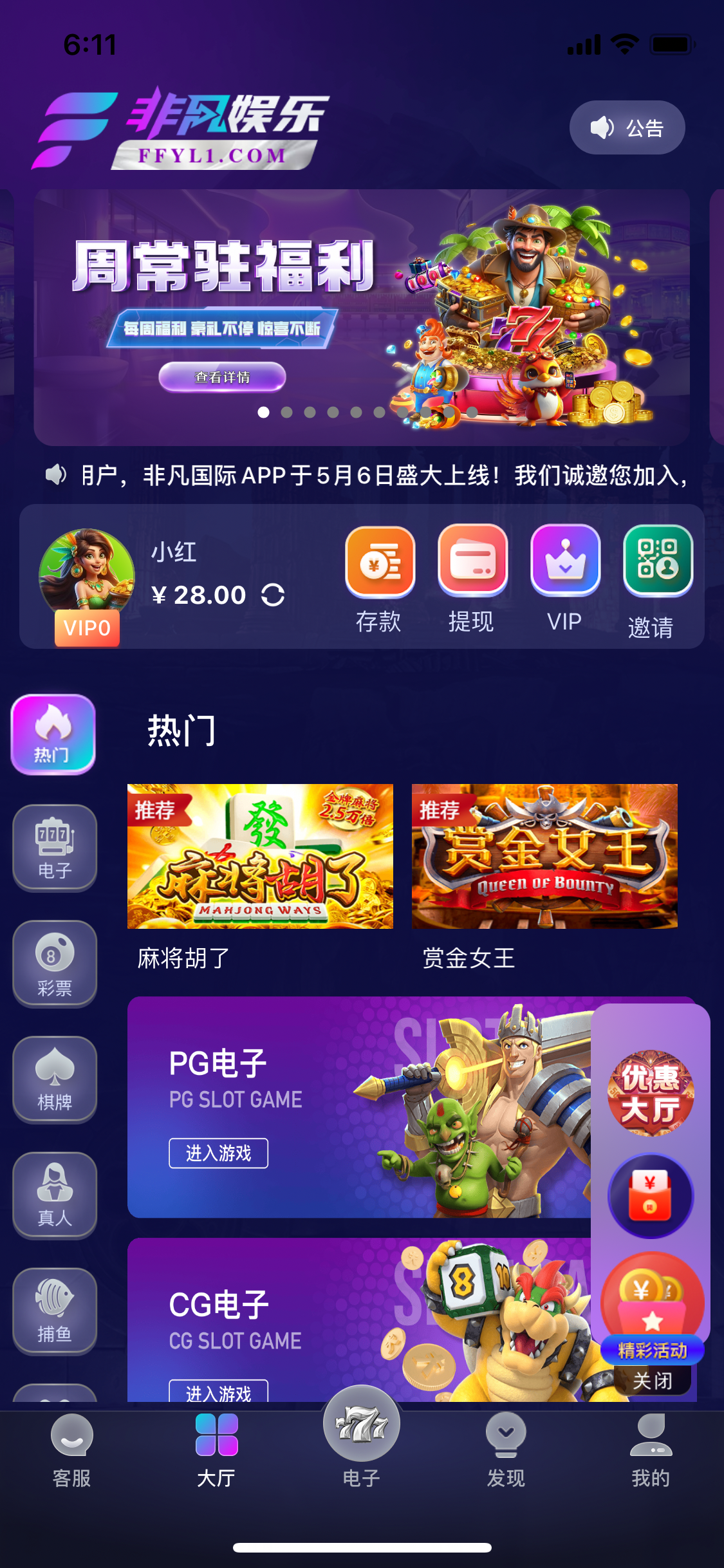Open the 公告 announcements button
724x1568 pixels.
[x=627, y=127]
